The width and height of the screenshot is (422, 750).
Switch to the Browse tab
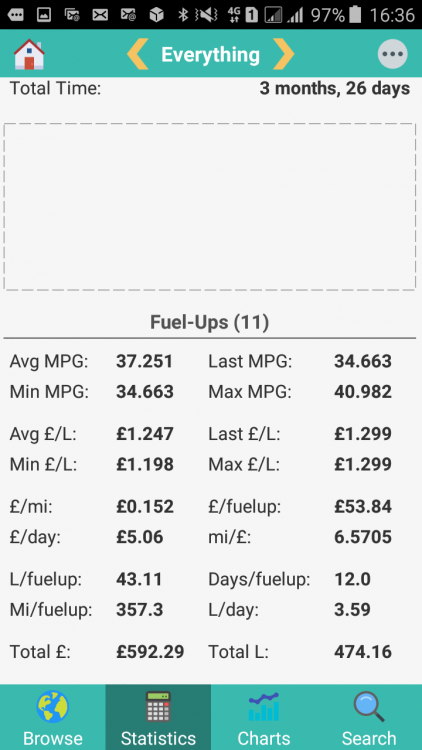pyautogui.click(x=53, y=717)
